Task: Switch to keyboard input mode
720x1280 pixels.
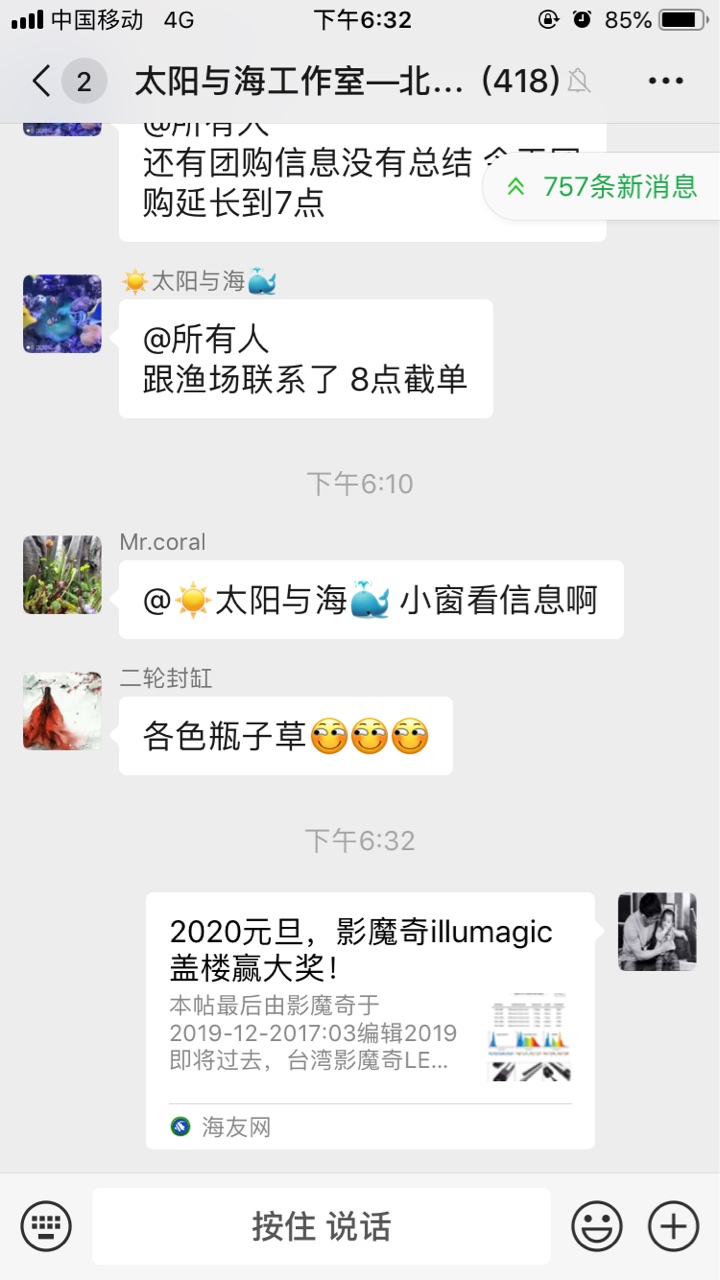Action: pyautogui.click(x=46, y=1226)
